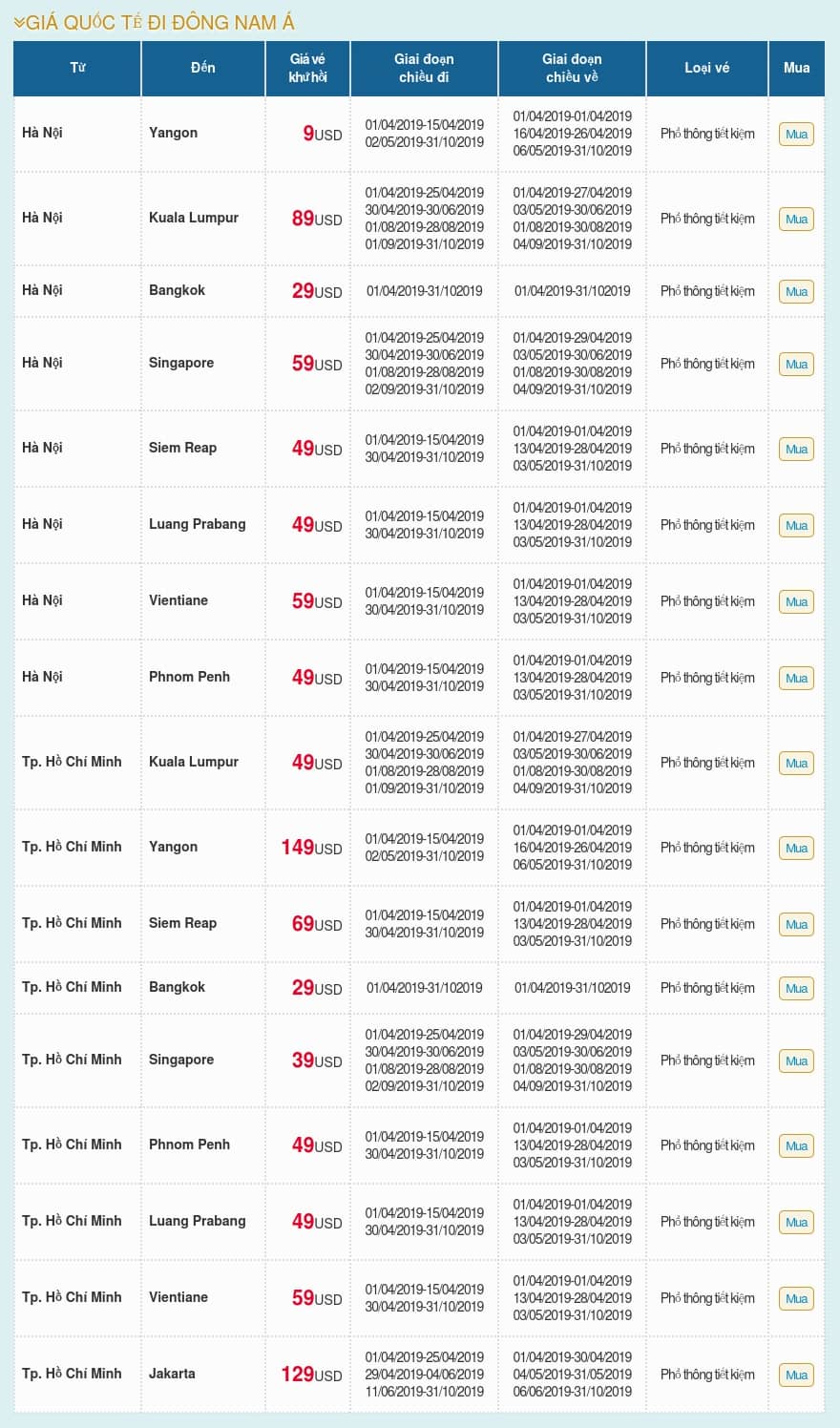840x1428 pixels.
Task: Buy the Hà Nội to Kuala Lumpur fare
Action: [x=796, y=220]
